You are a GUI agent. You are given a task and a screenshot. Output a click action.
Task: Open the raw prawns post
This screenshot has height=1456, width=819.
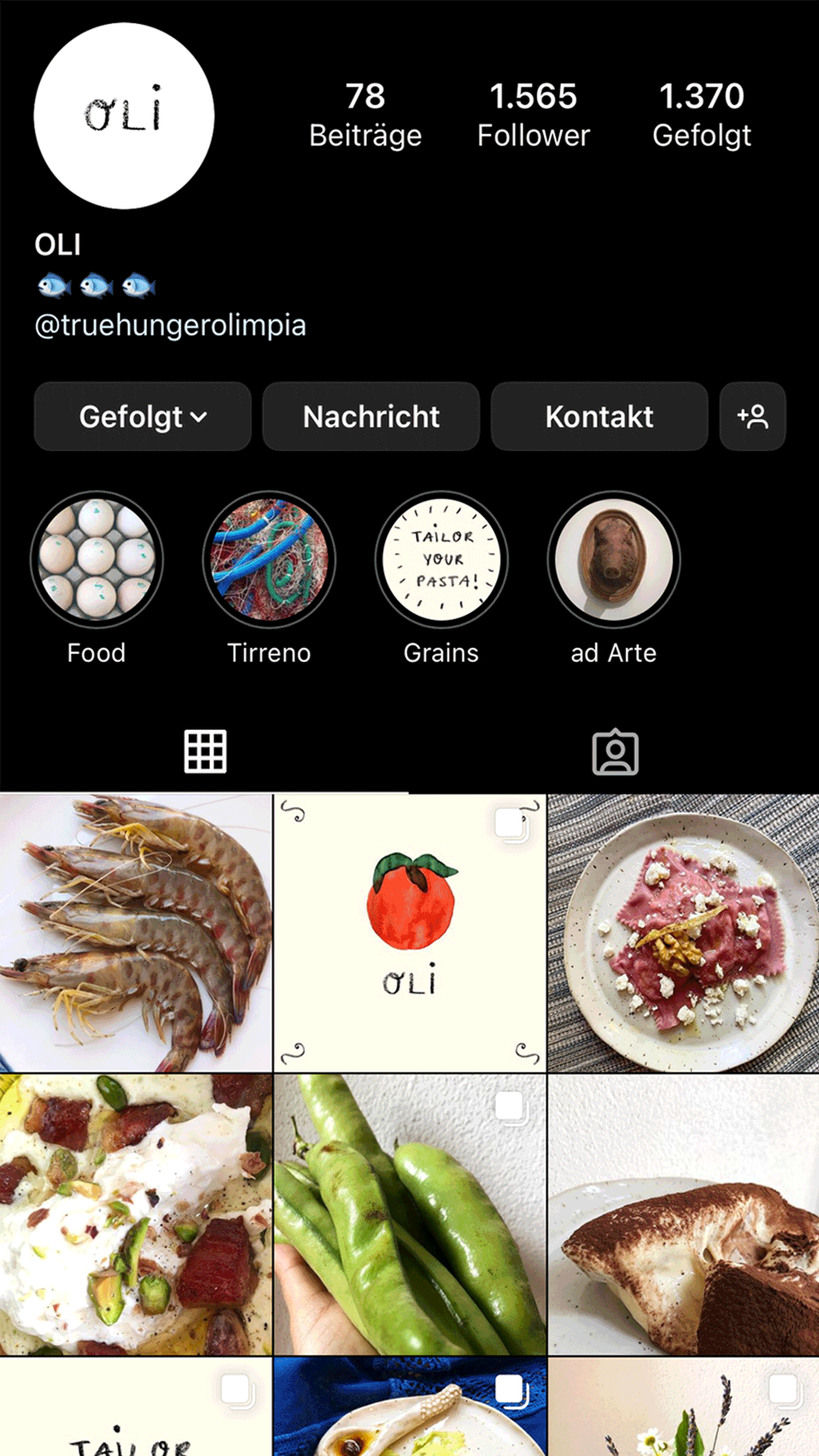(x=136, y=933)
